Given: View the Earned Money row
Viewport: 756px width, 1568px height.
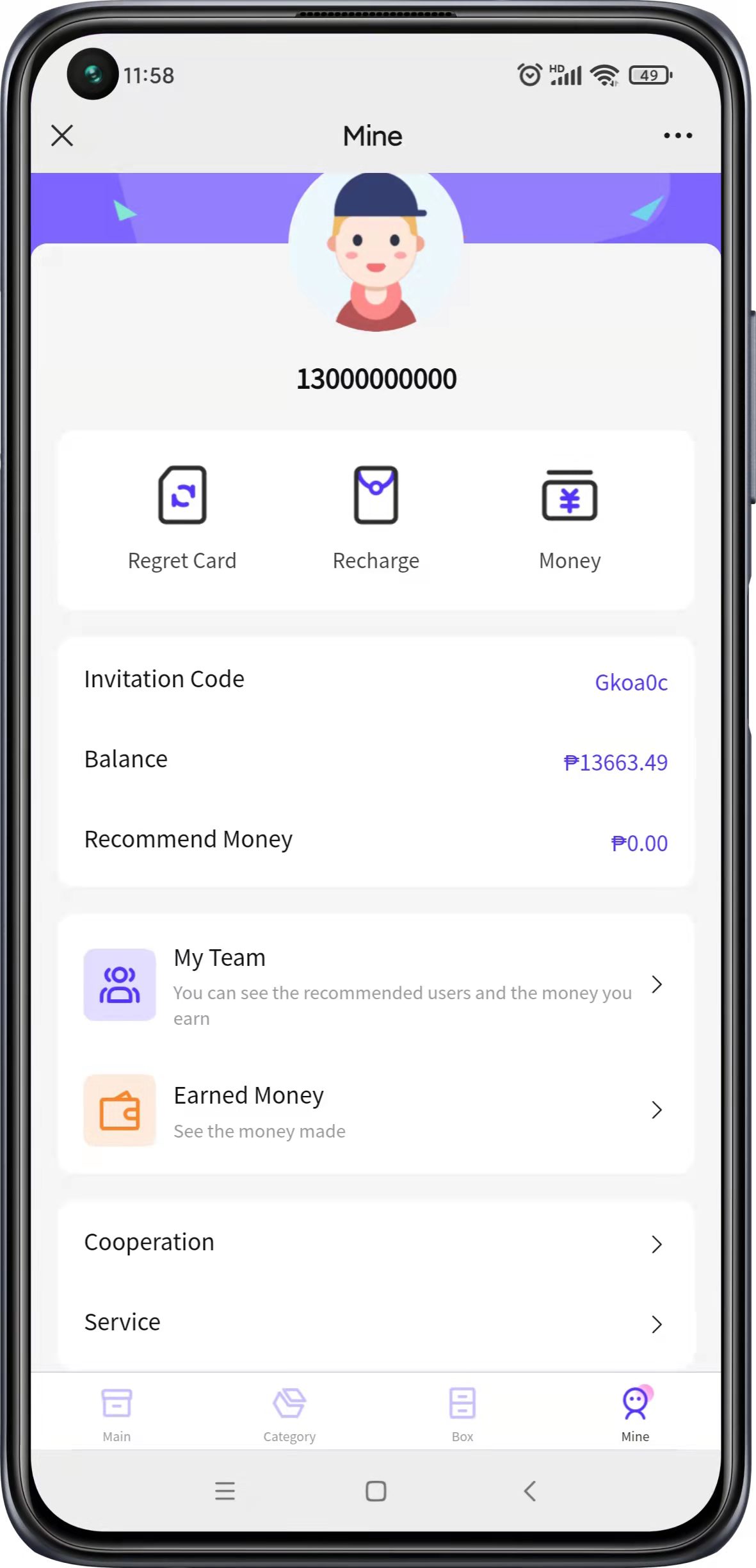Looking at the screenshot, I should point(375,1110).
